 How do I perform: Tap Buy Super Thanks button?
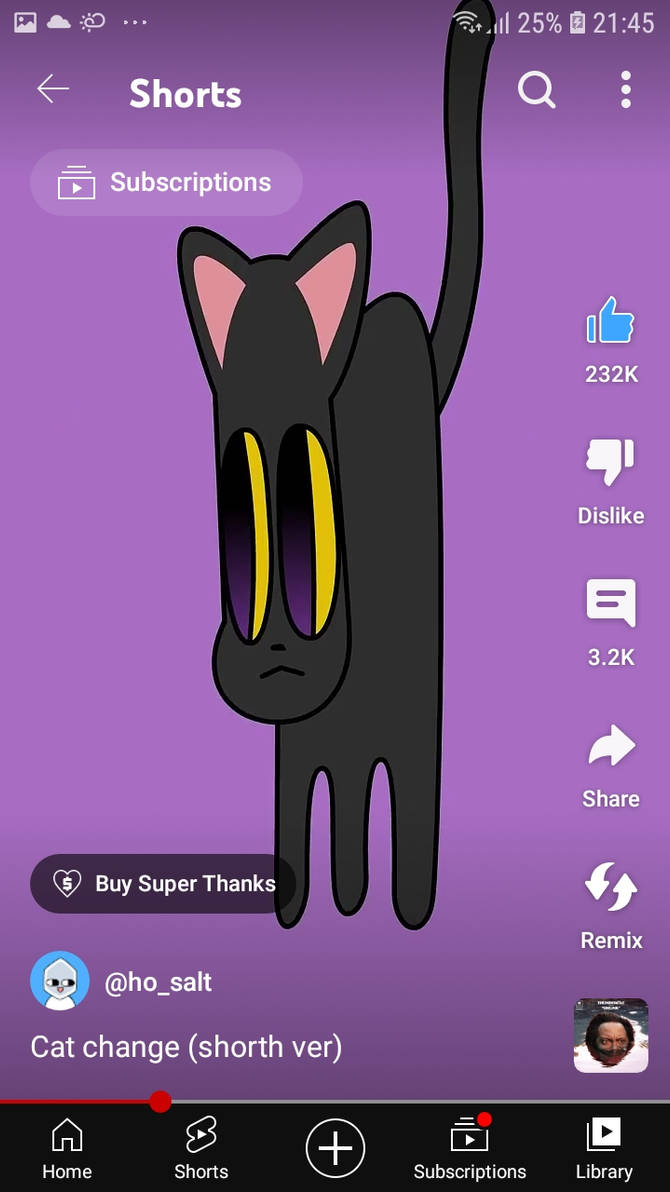(164, 884)
